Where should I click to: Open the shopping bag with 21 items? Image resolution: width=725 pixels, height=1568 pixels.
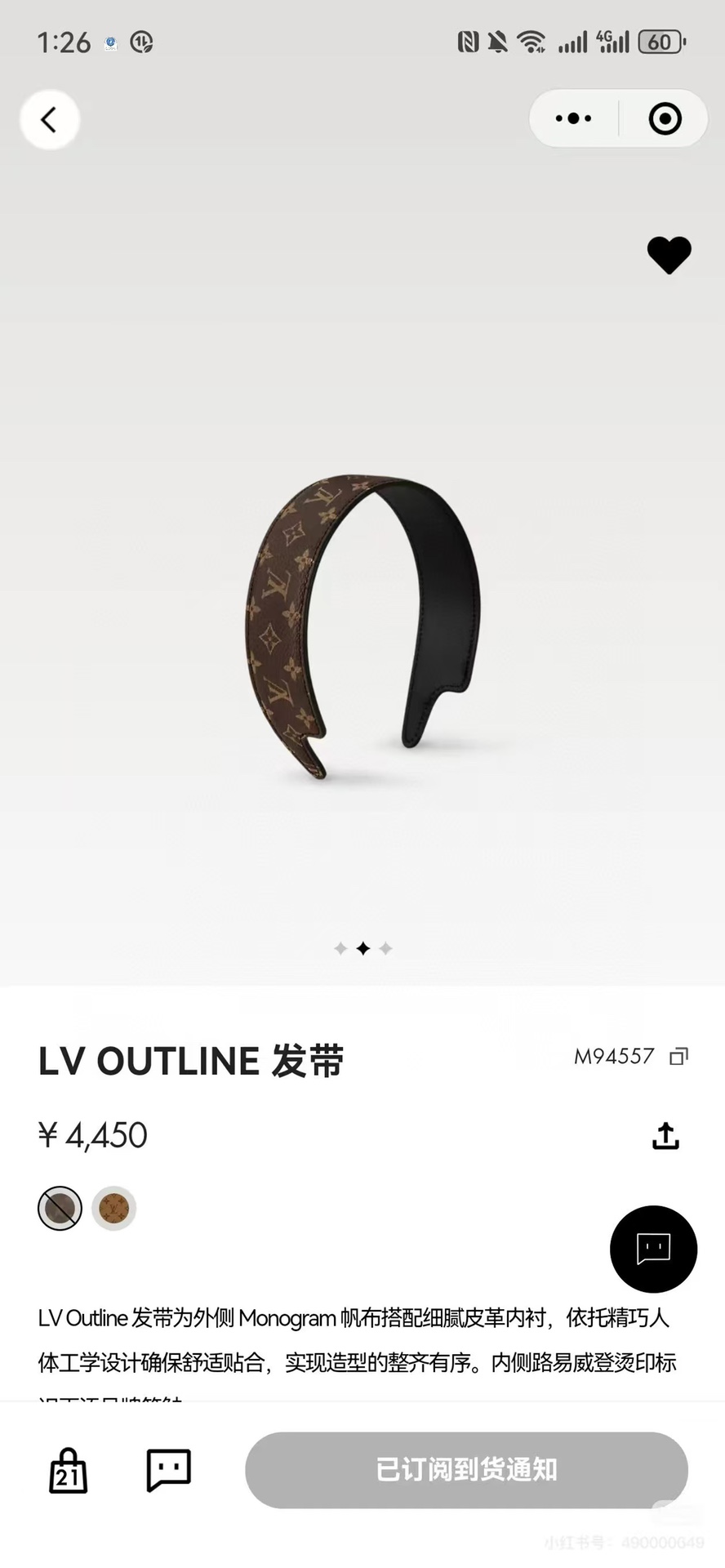(x=68, y=1471)
